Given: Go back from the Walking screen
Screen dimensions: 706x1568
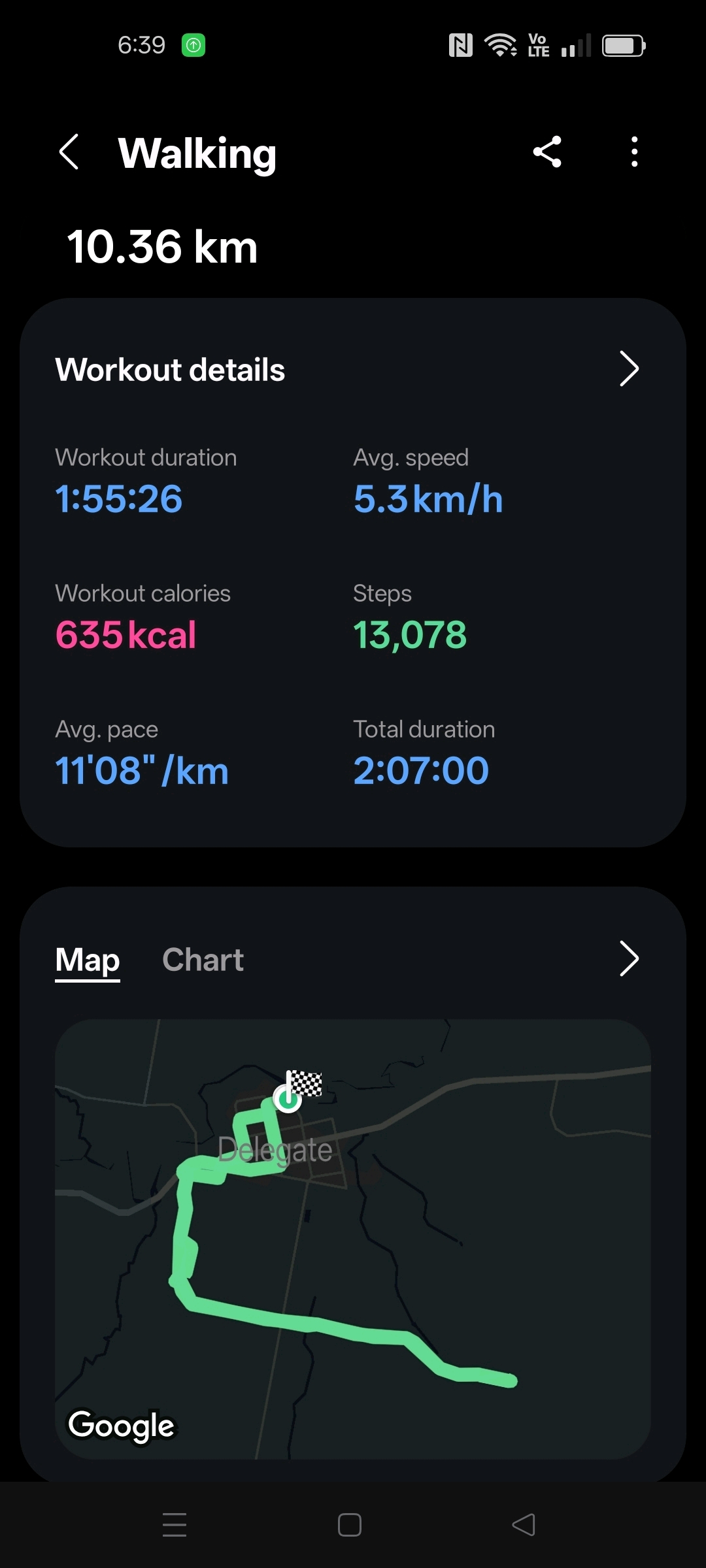Looking at the screenshot, I should point(69,152).
